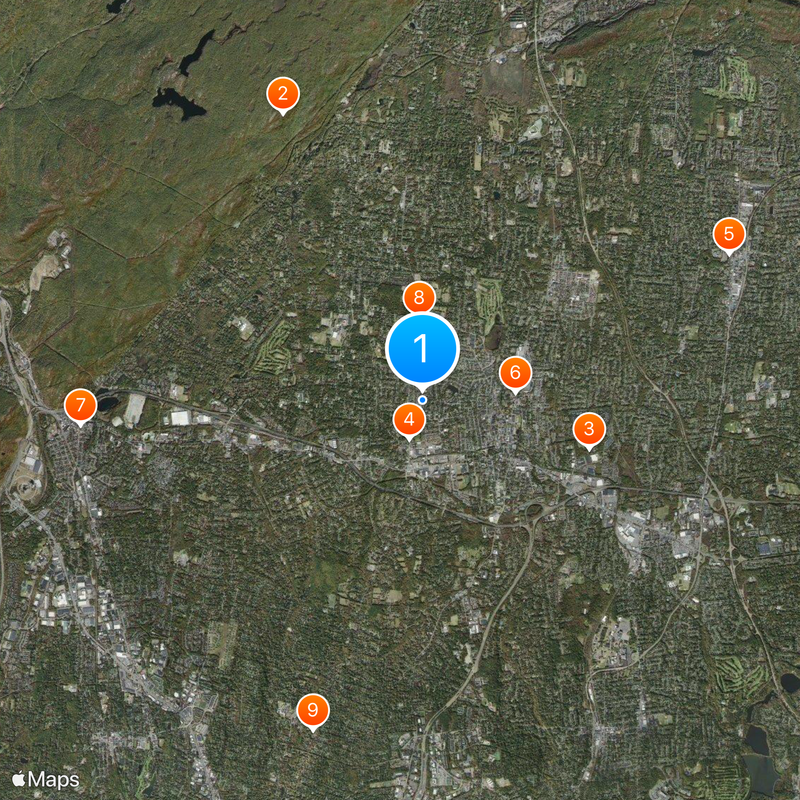Select orange pin number 4
Image resolution: width=800 pixels, height=800 pixels.
tap(408, 420)
